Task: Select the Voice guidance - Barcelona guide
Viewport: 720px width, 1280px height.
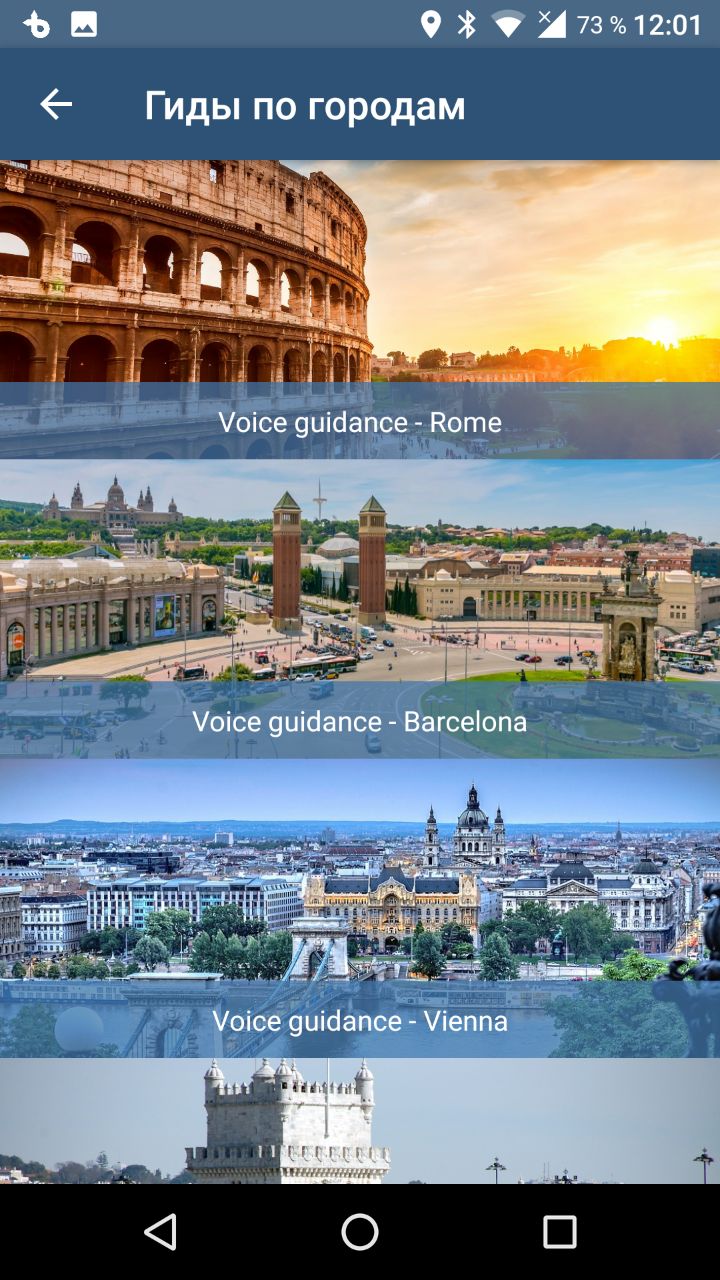Action: point(360,609)
